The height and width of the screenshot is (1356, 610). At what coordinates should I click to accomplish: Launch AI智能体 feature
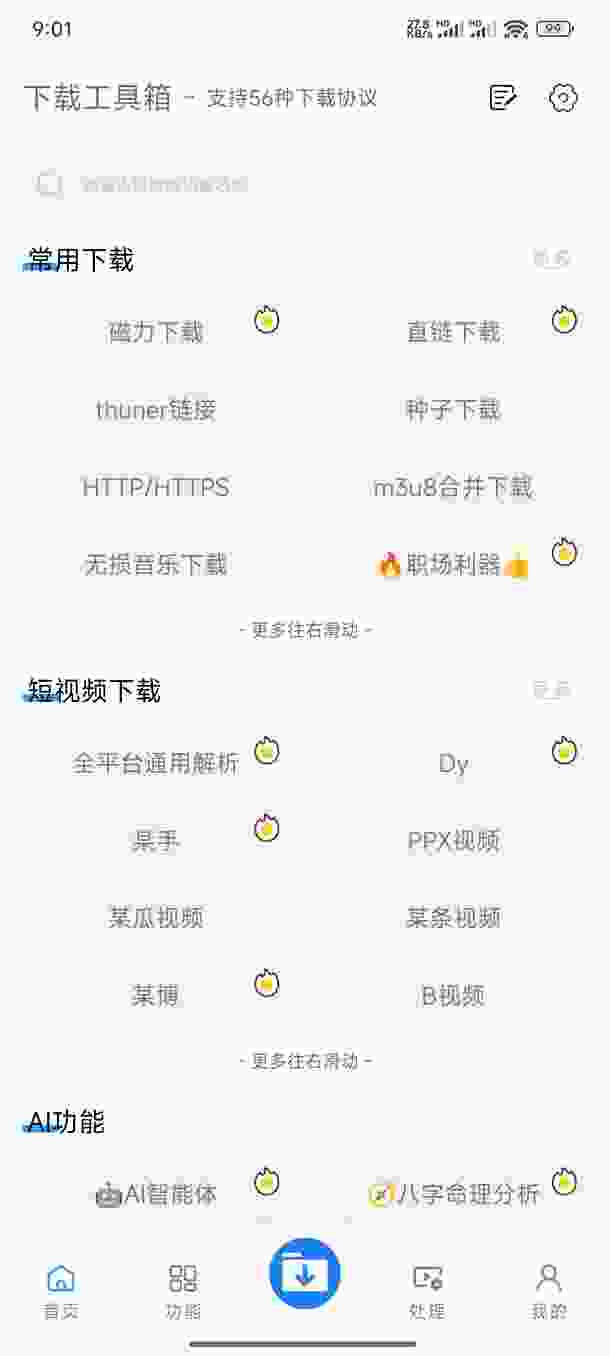pyautogui.click(x=156, y=1194)
